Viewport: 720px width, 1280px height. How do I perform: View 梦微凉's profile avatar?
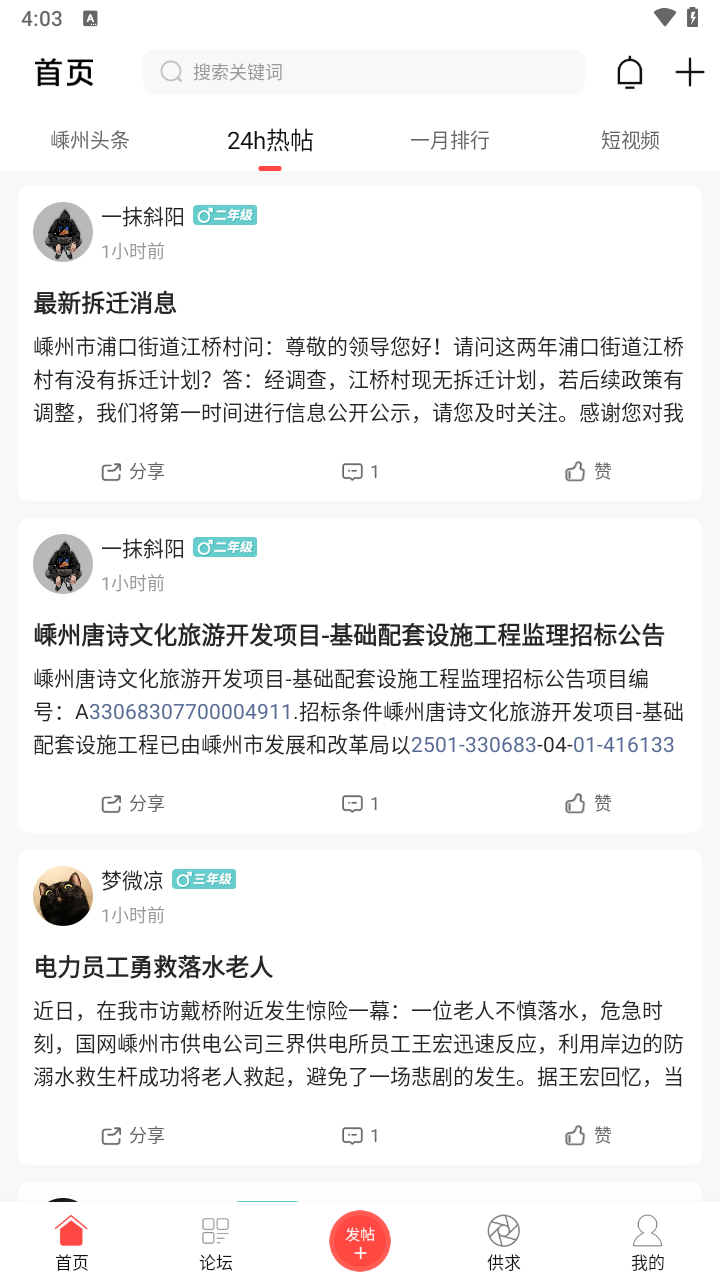(63, 896)
